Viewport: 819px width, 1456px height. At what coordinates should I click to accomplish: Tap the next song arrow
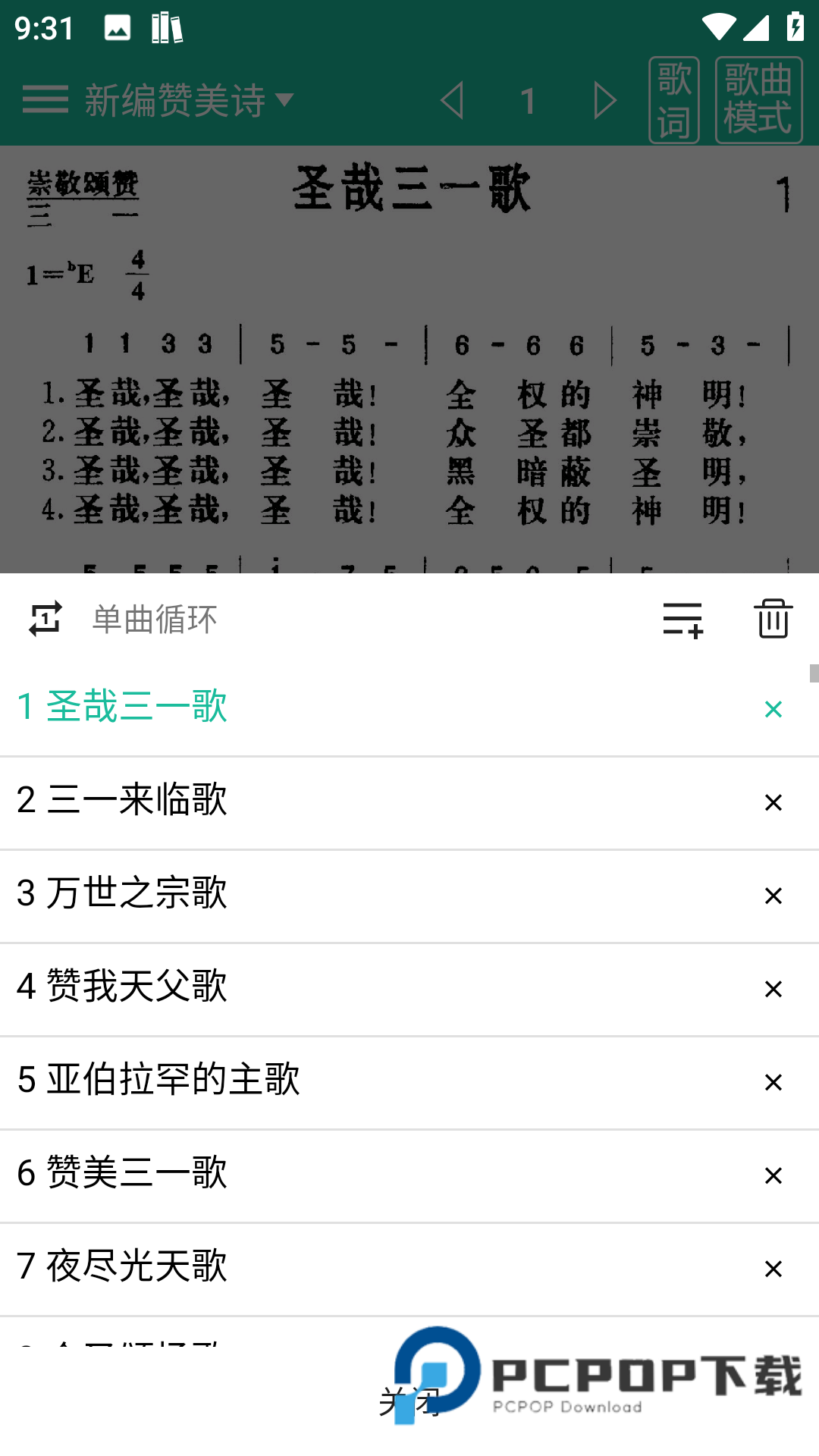pos(603,99)
